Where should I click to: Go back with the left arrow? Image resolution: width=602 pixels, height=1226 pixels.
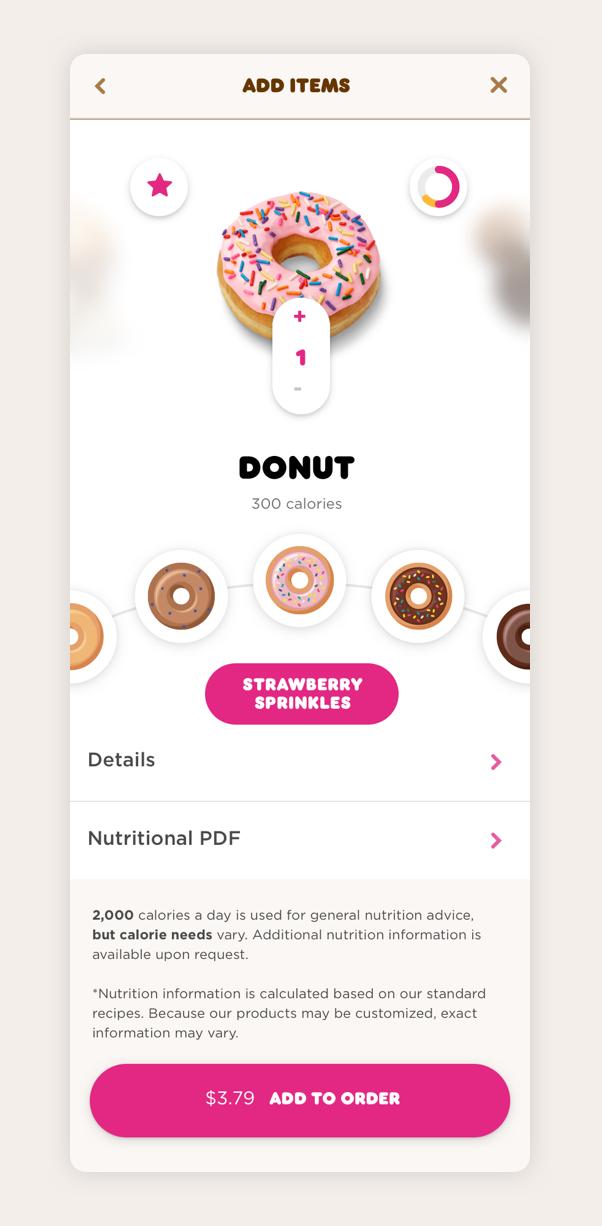100,87
